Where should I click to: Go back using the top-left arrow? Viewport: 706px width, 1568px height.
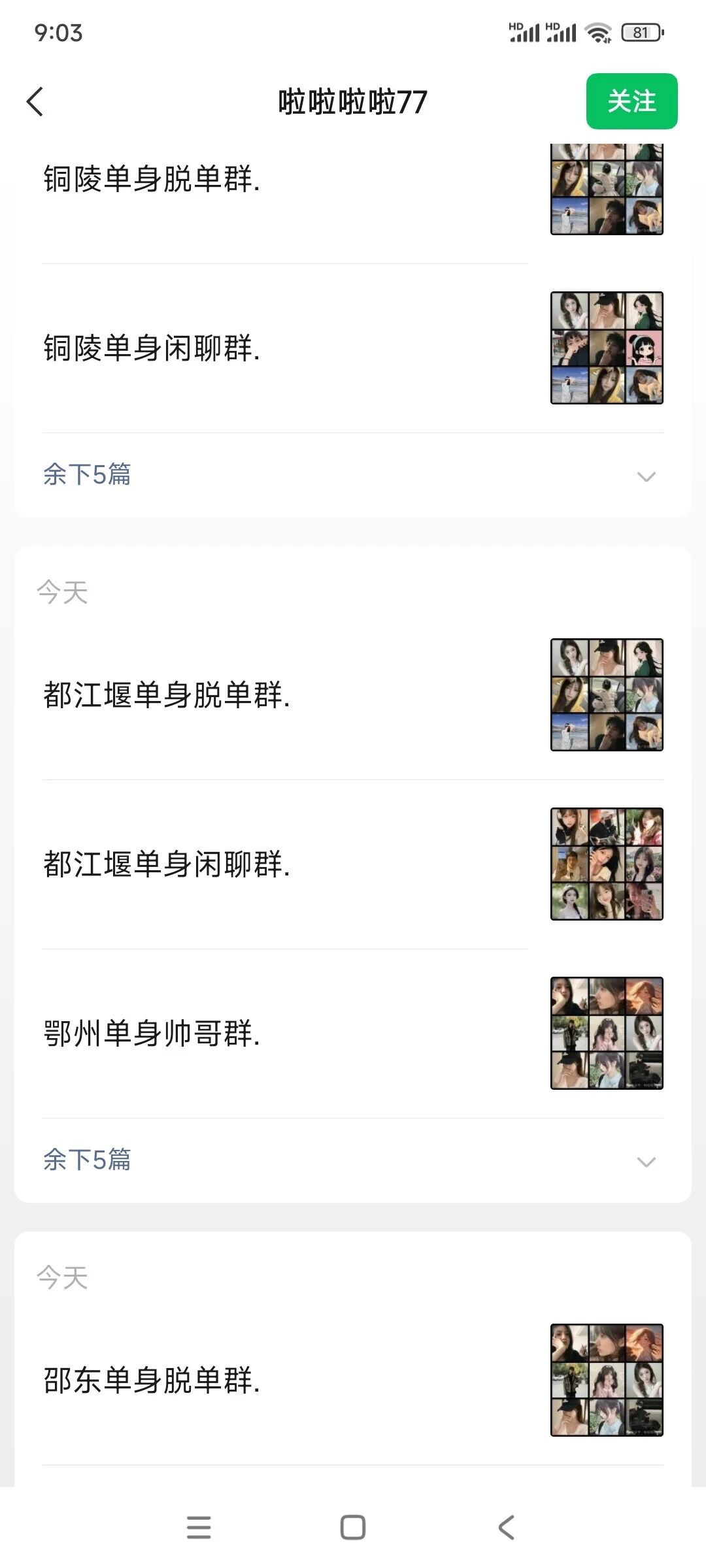click(35, 102)
